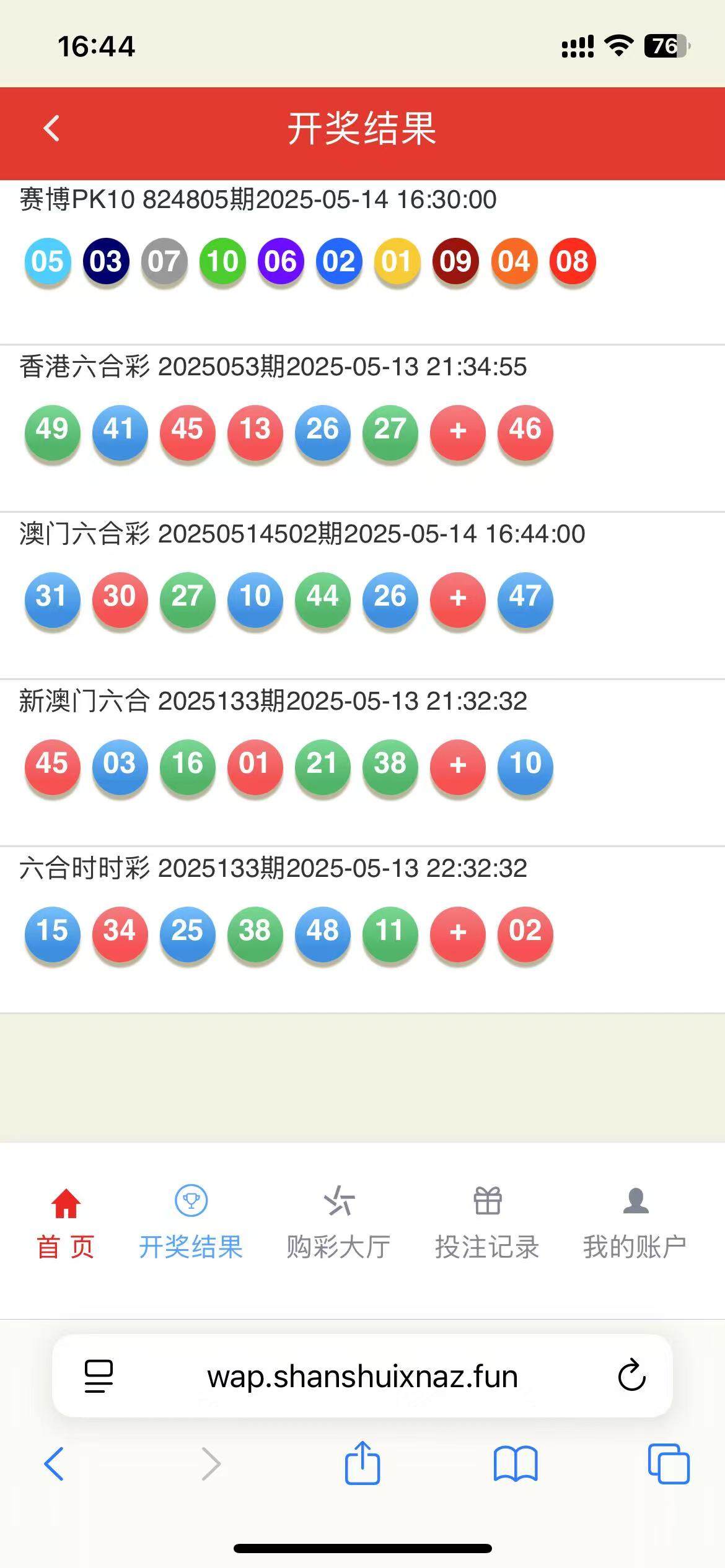This screenshot has width=725, height=1568.
Task: Open the 香港六合彩 result row
Action: [273, 367]
